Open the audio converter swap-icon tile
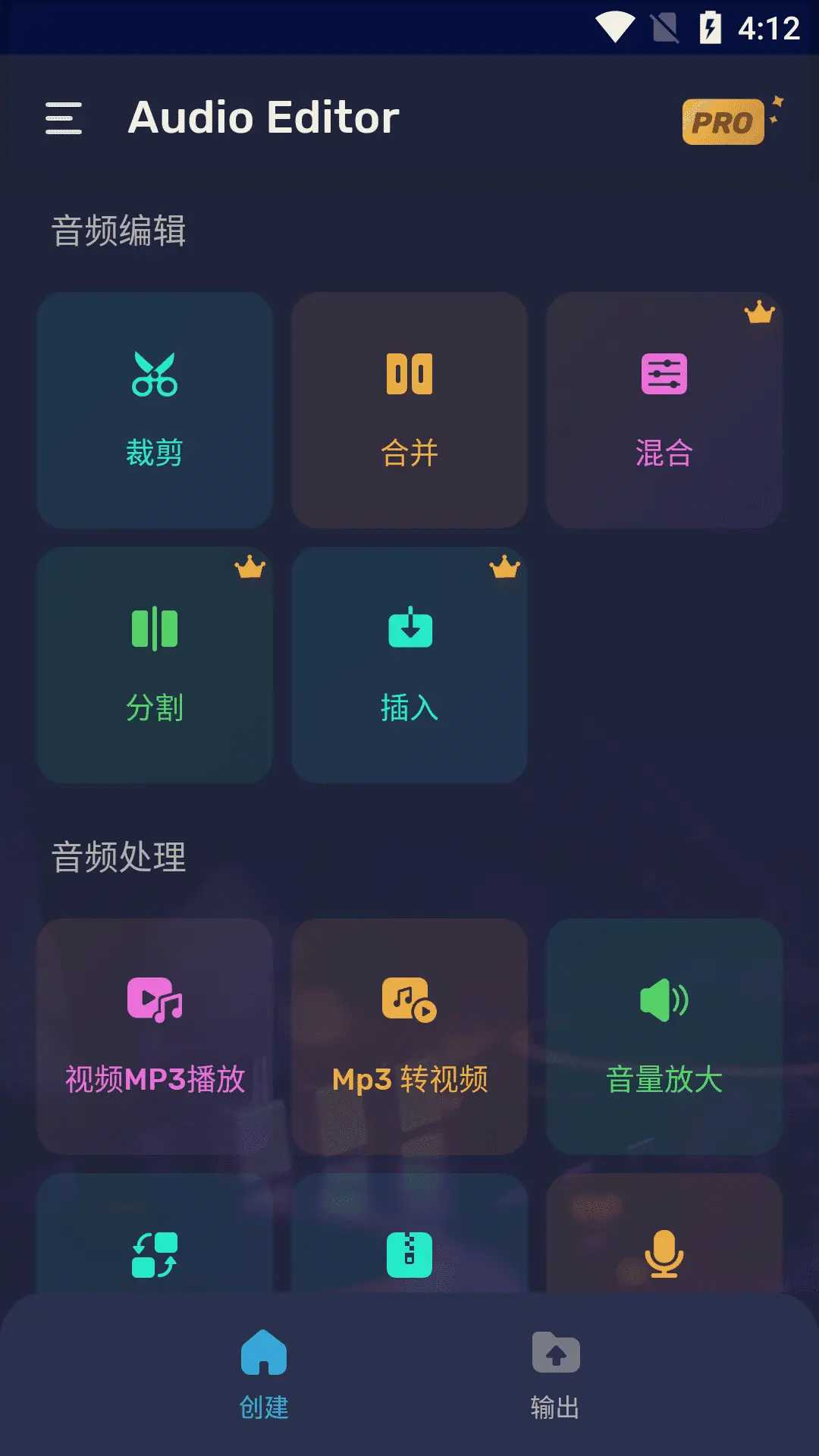 click(x=155, y=1244)
